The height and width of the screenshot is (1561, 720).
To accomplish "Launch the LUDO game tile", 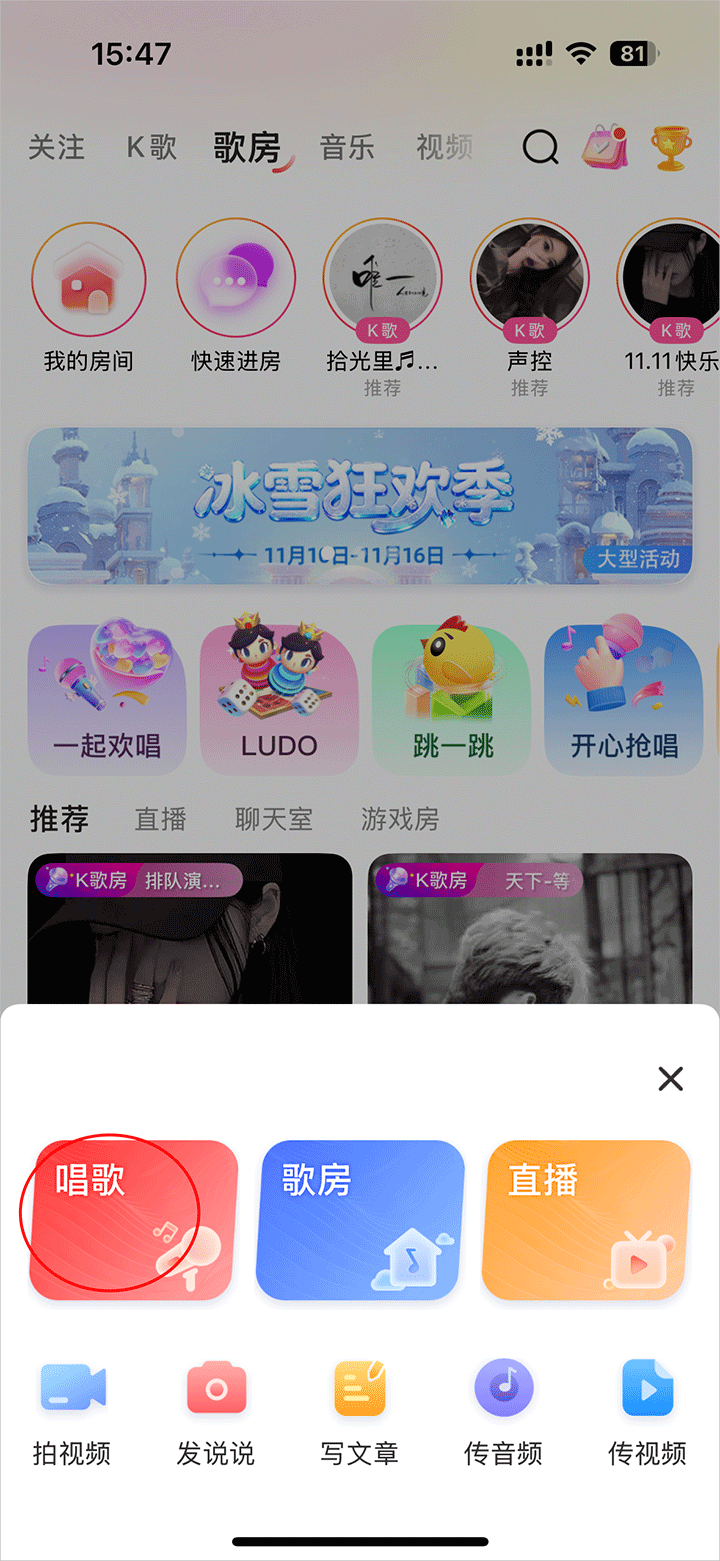I will pyautogui.click(x=279, y=700).
